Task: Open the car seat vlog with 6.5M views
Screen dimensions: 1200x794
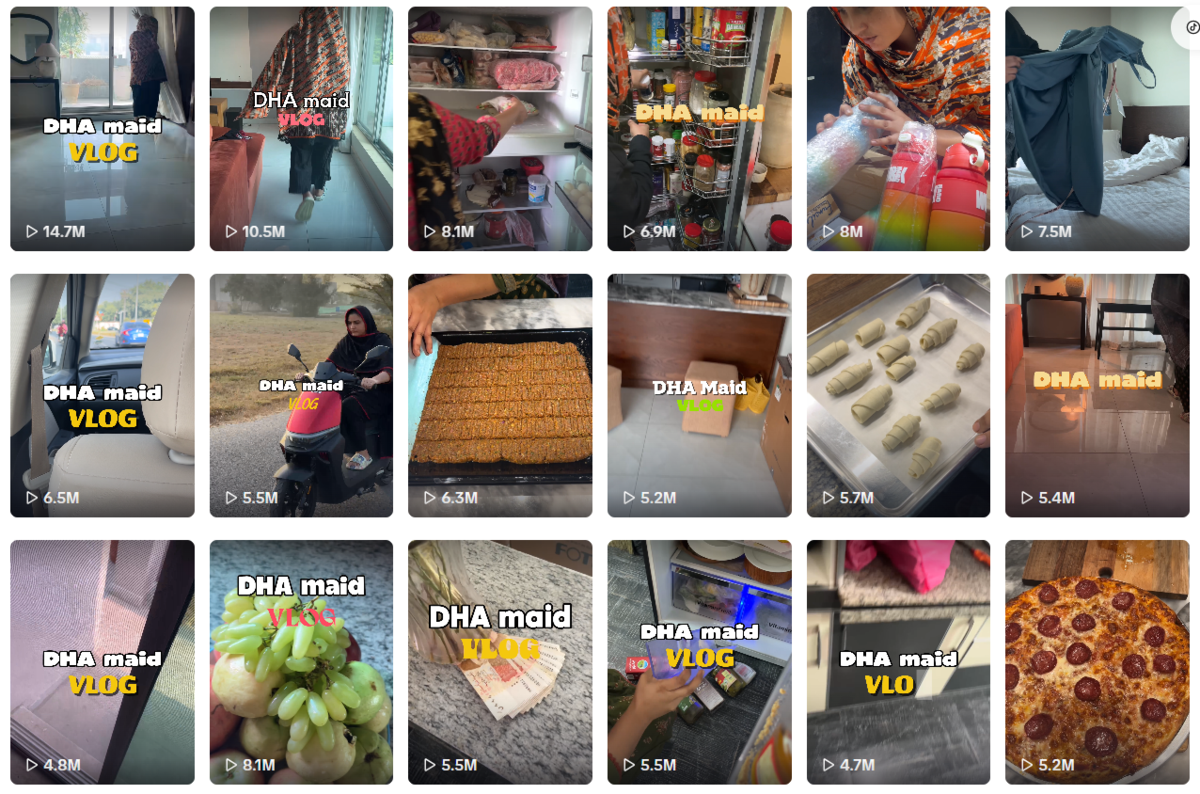Action: pyautogui.click(x=102, y=395)
